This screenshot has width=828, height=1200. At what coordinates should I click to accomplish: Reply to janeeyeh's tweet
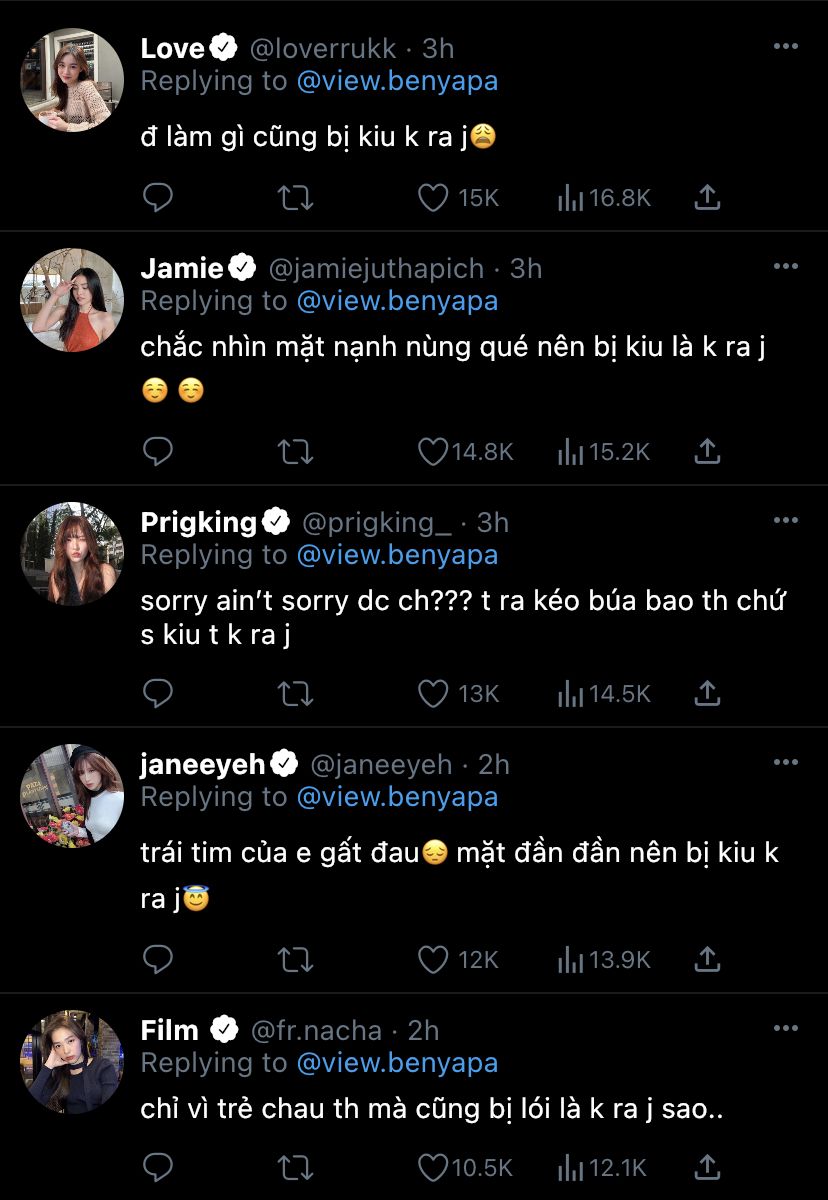pos(158,960)
